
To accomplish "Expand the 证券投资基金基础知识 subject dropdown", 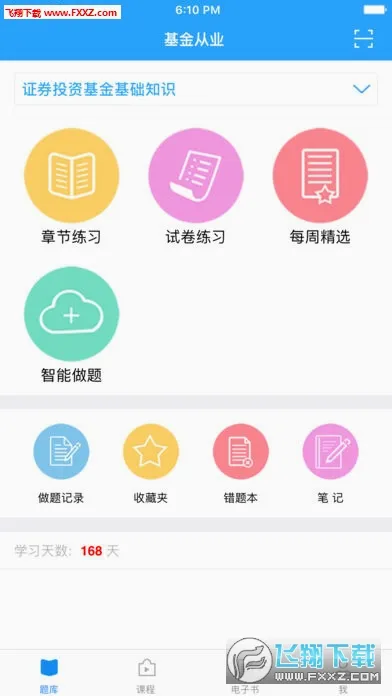I will (x=196, y=89).
